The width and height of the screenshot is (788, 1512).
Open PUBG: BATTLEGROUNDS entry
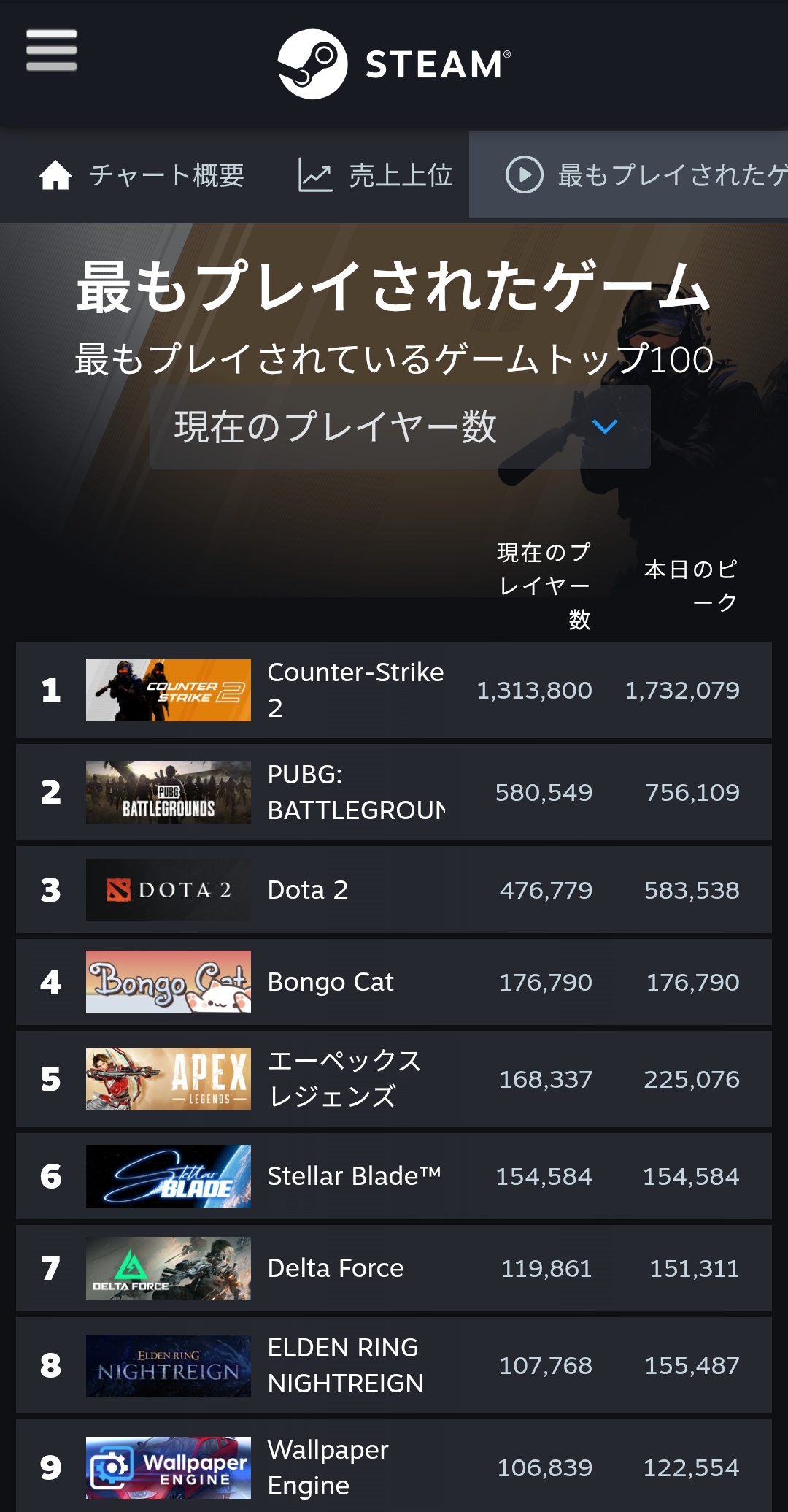[355, 792]
